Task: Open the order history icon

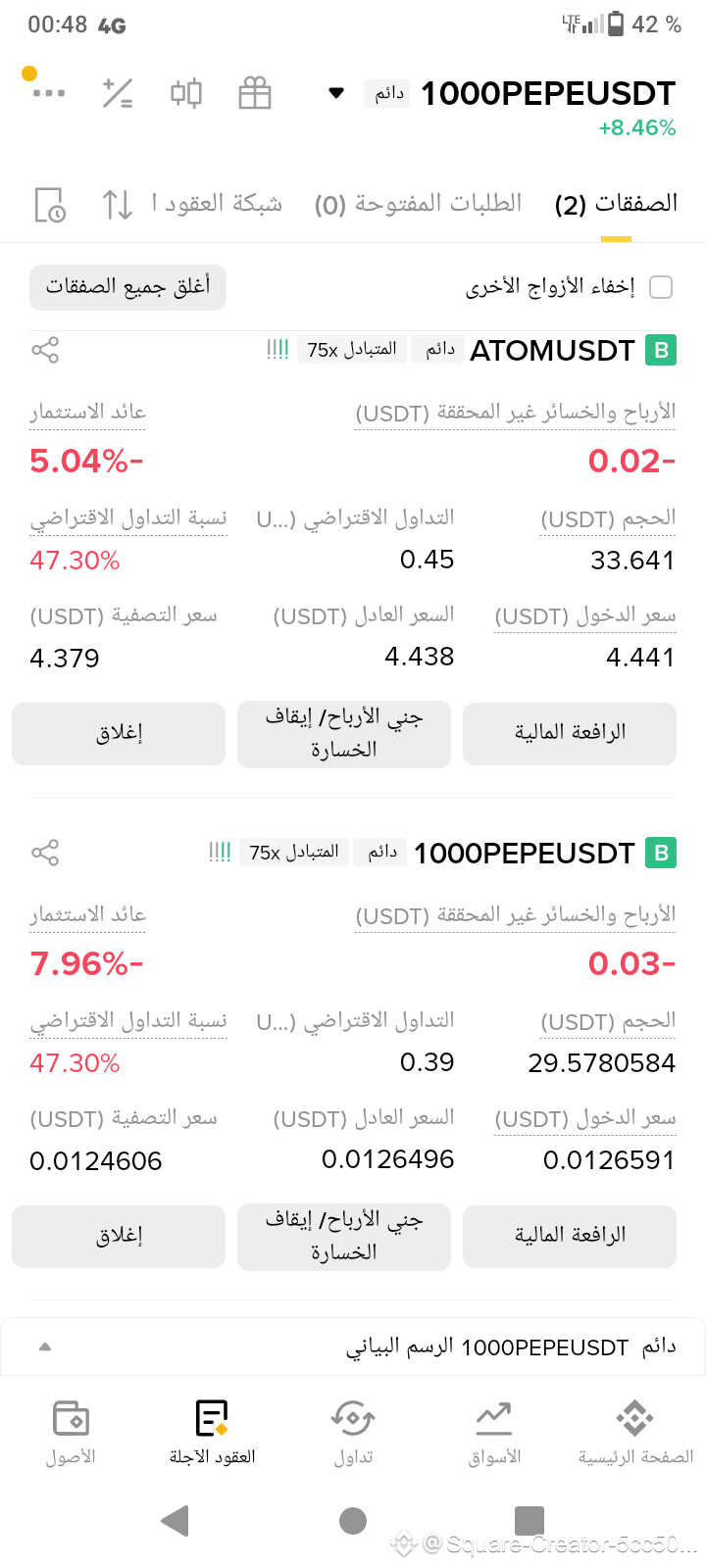Action: pyautogui.click(x=50, y=205)
